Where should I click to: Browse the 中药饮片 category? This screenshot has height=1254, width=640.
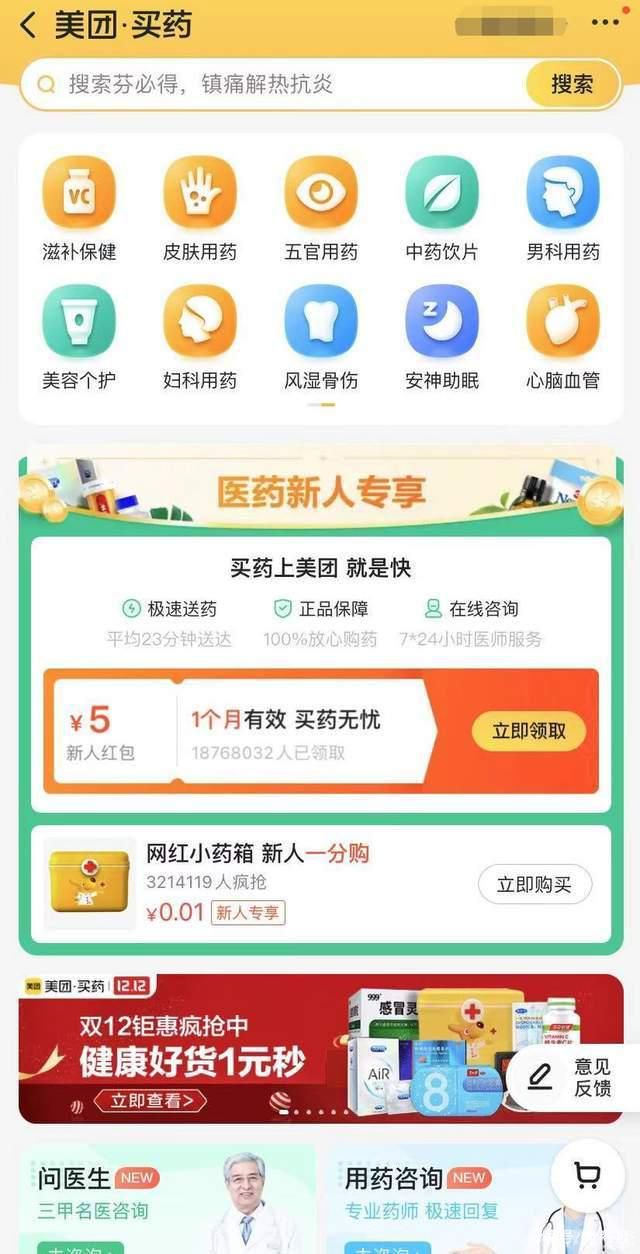442,208
